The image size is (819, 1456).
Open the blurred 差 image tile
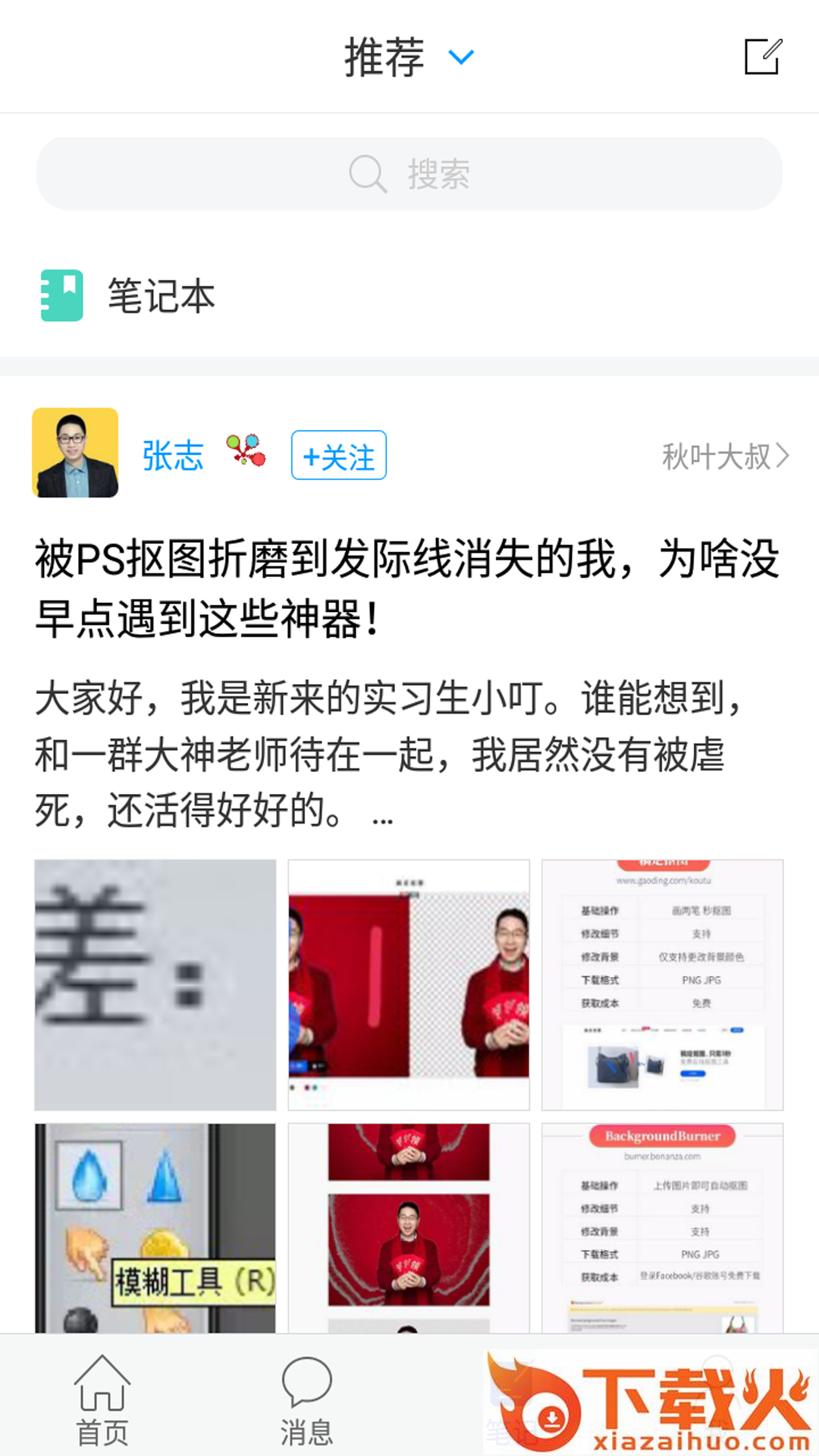(x=155, y=984)
